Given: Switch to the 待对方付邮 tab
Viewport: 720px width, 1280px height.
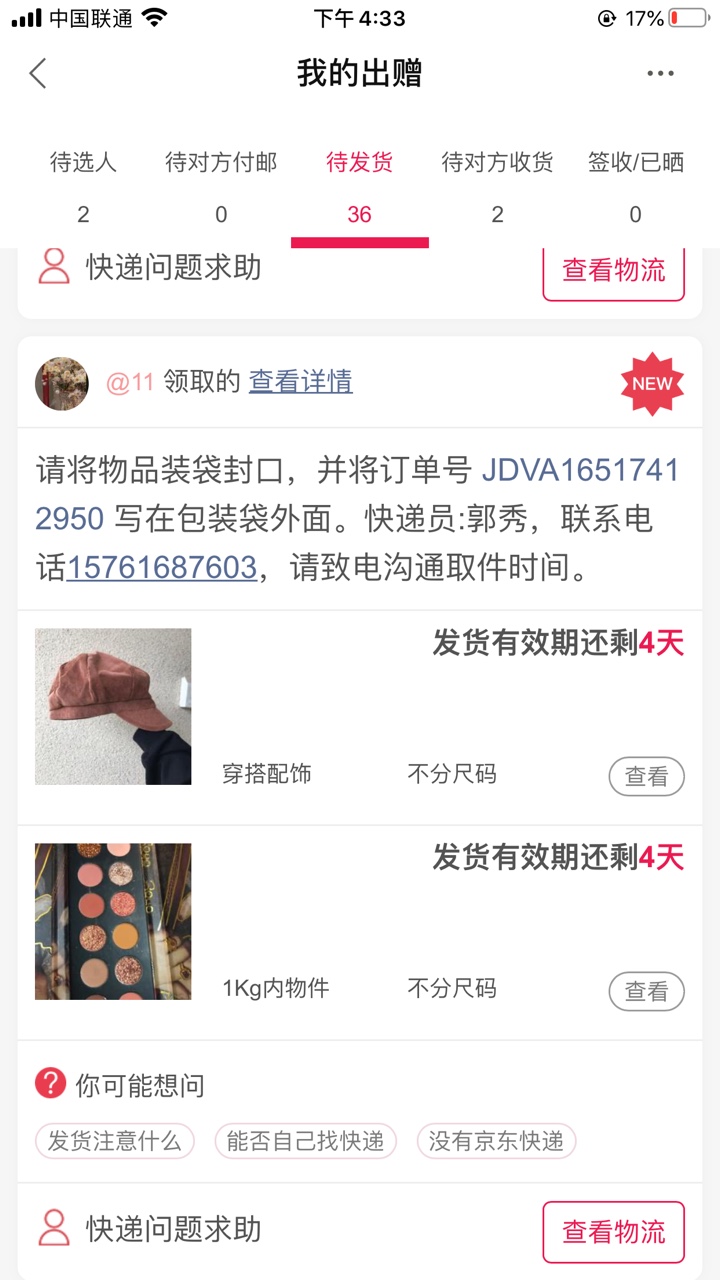Looking at the screenshot, I should pos(221,186).
